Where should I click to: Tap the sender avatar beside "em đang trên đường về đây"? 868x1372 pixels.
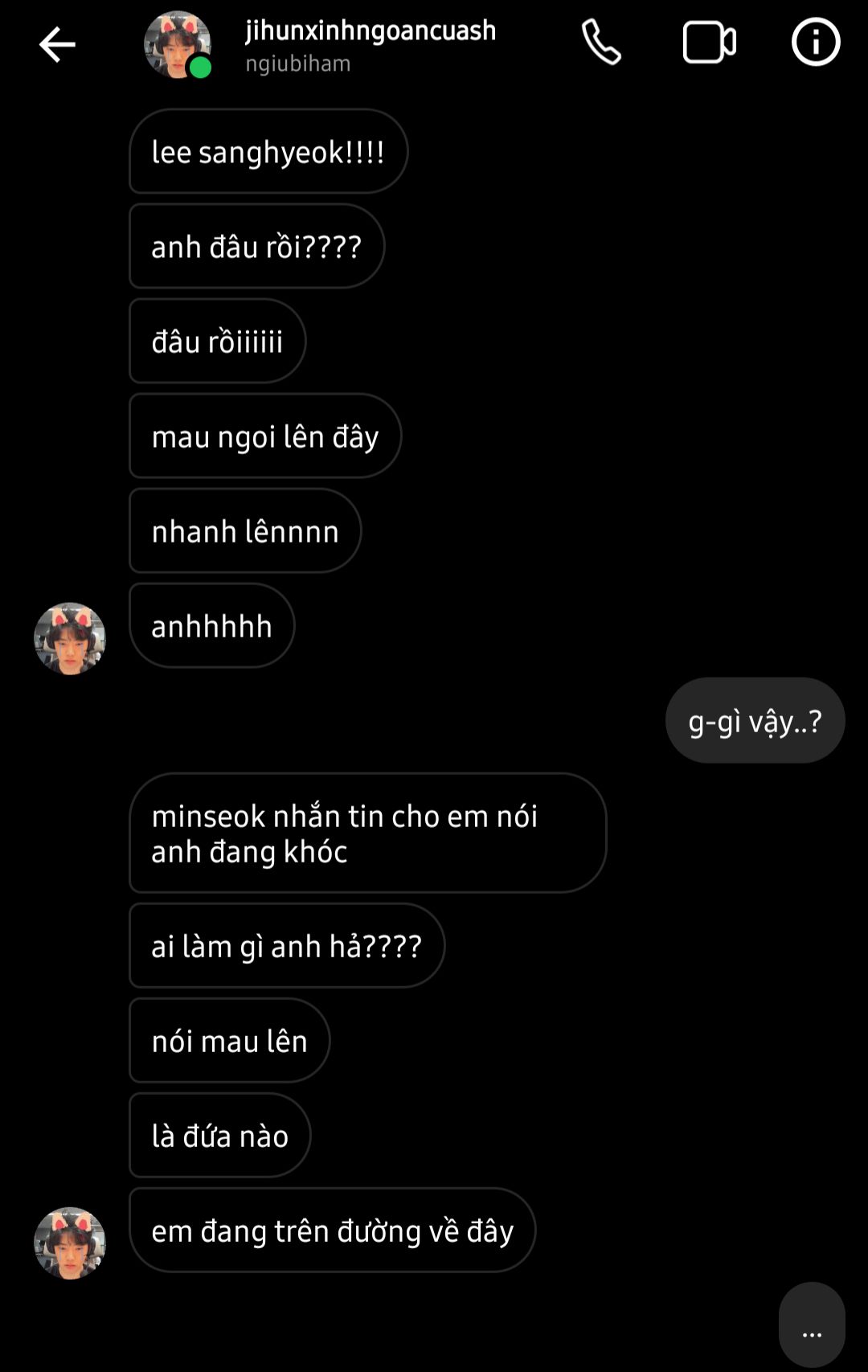[70, 1242]
